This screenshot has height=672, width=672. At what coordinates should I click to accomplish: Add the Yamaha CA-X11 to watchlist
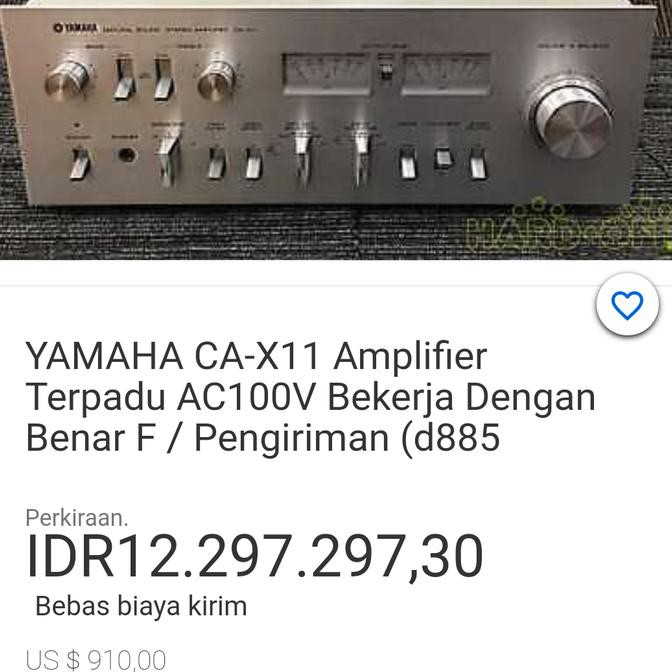[x=627, y=306]
